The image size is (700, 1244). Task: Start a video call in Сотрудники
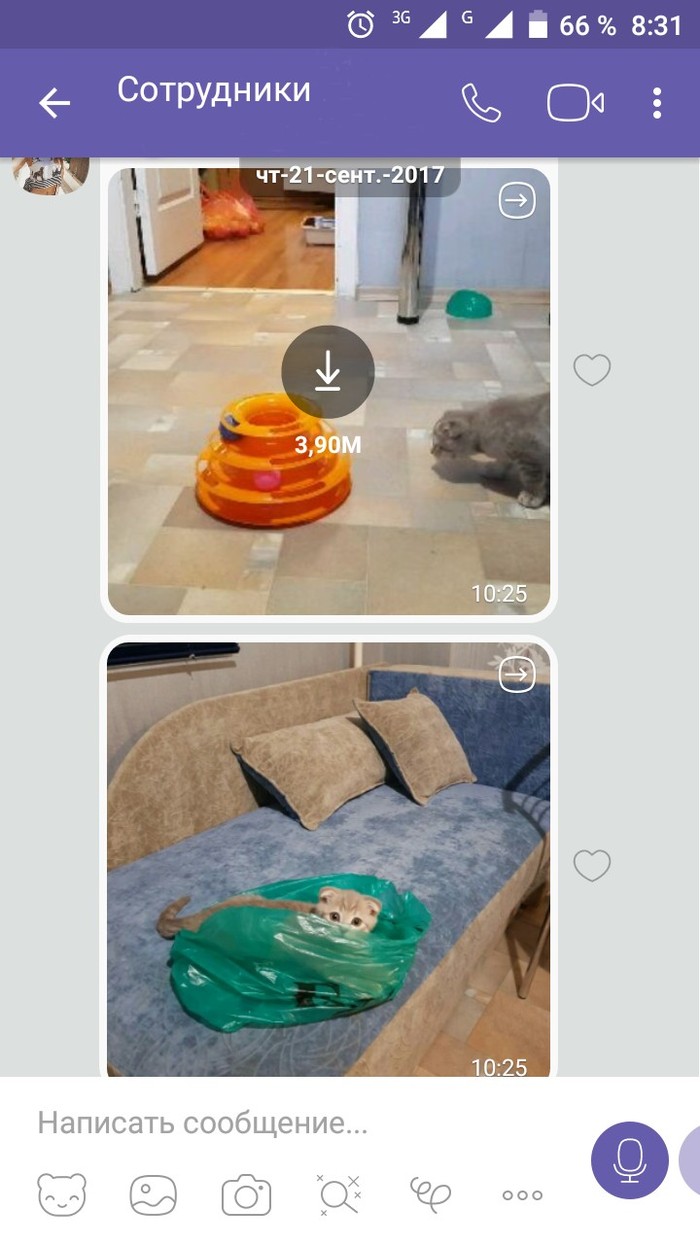[575, 103]
